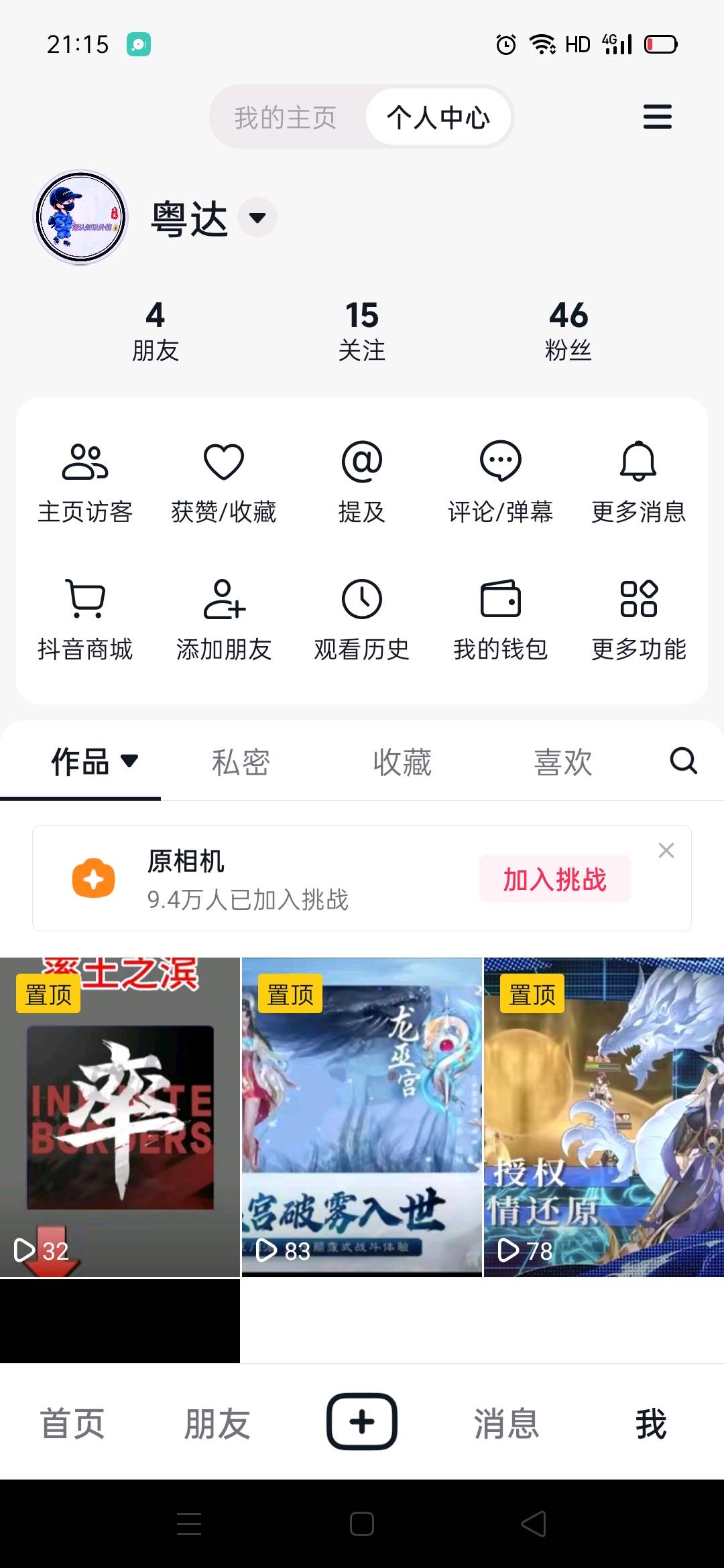The width and height of the screenshot is (724, 1568).
Task: Switch to the 收藏 tab
Action: [402, 762]
